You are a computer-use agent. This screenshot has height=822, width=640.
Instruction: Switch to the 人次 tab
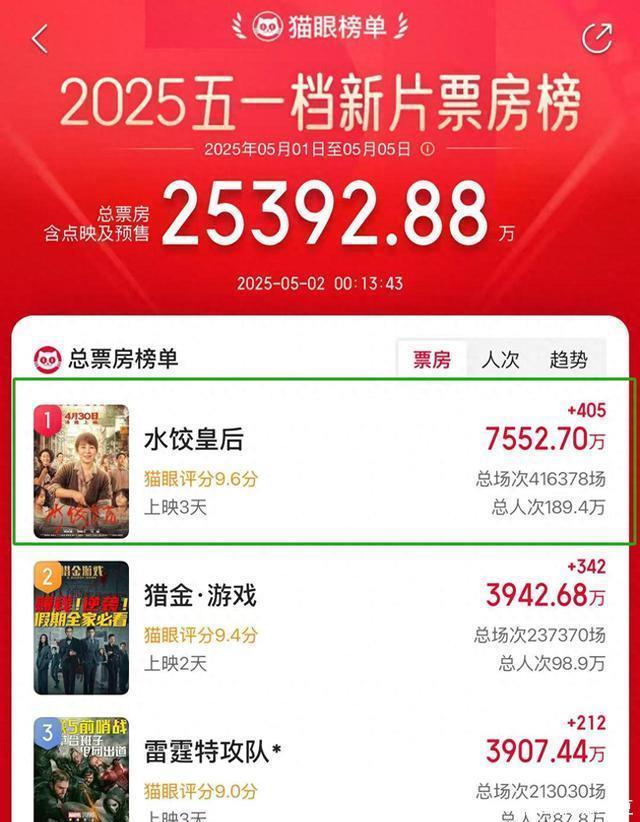click(x=500, y=360)
